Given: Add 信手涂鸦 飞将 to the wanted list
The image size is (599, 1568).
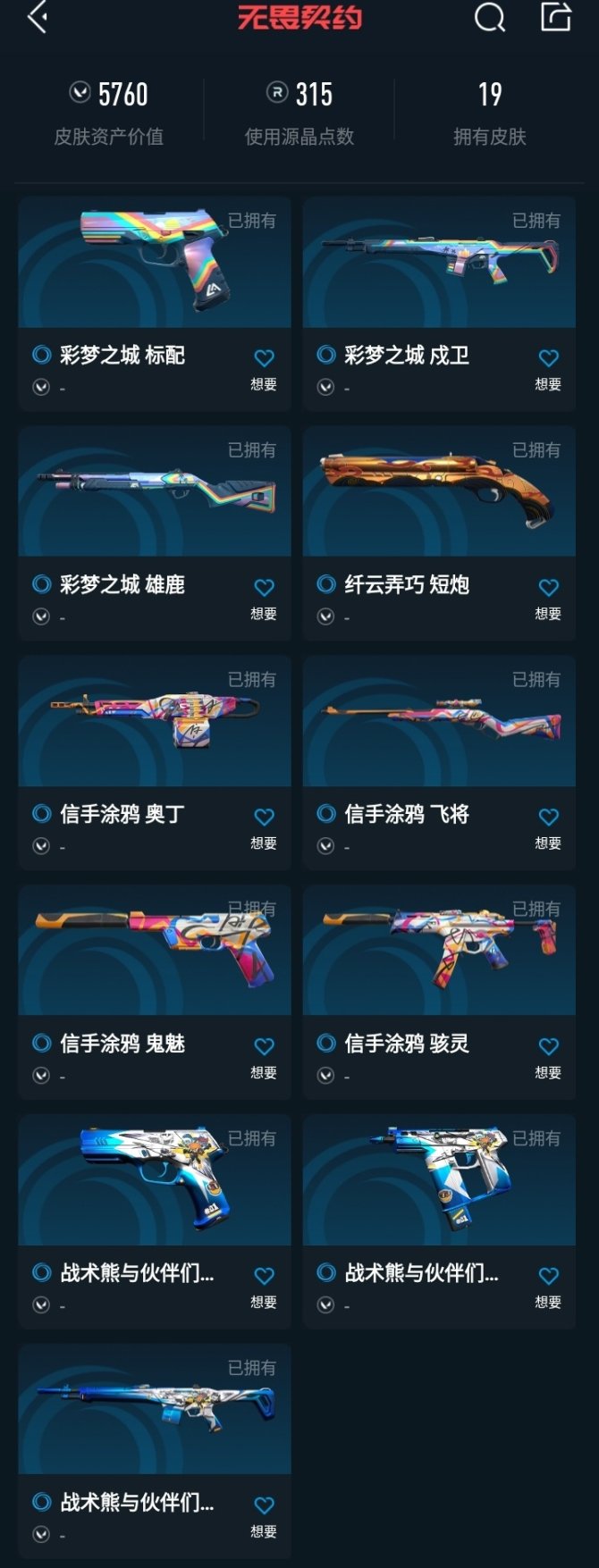Looking at the screenshot, I should [x=548, y=818].
